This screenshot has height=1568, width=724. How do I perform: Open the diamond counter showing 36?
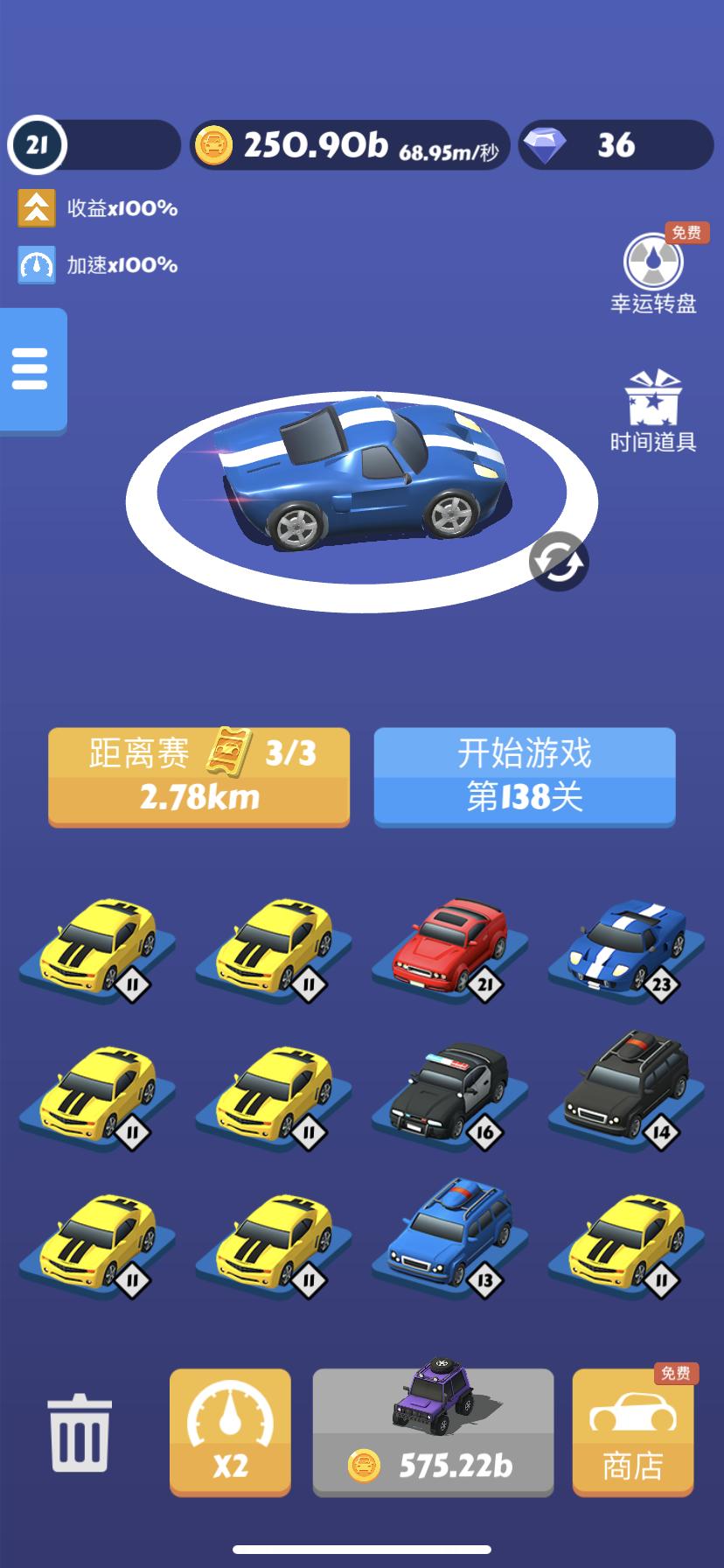click(612, 145)
